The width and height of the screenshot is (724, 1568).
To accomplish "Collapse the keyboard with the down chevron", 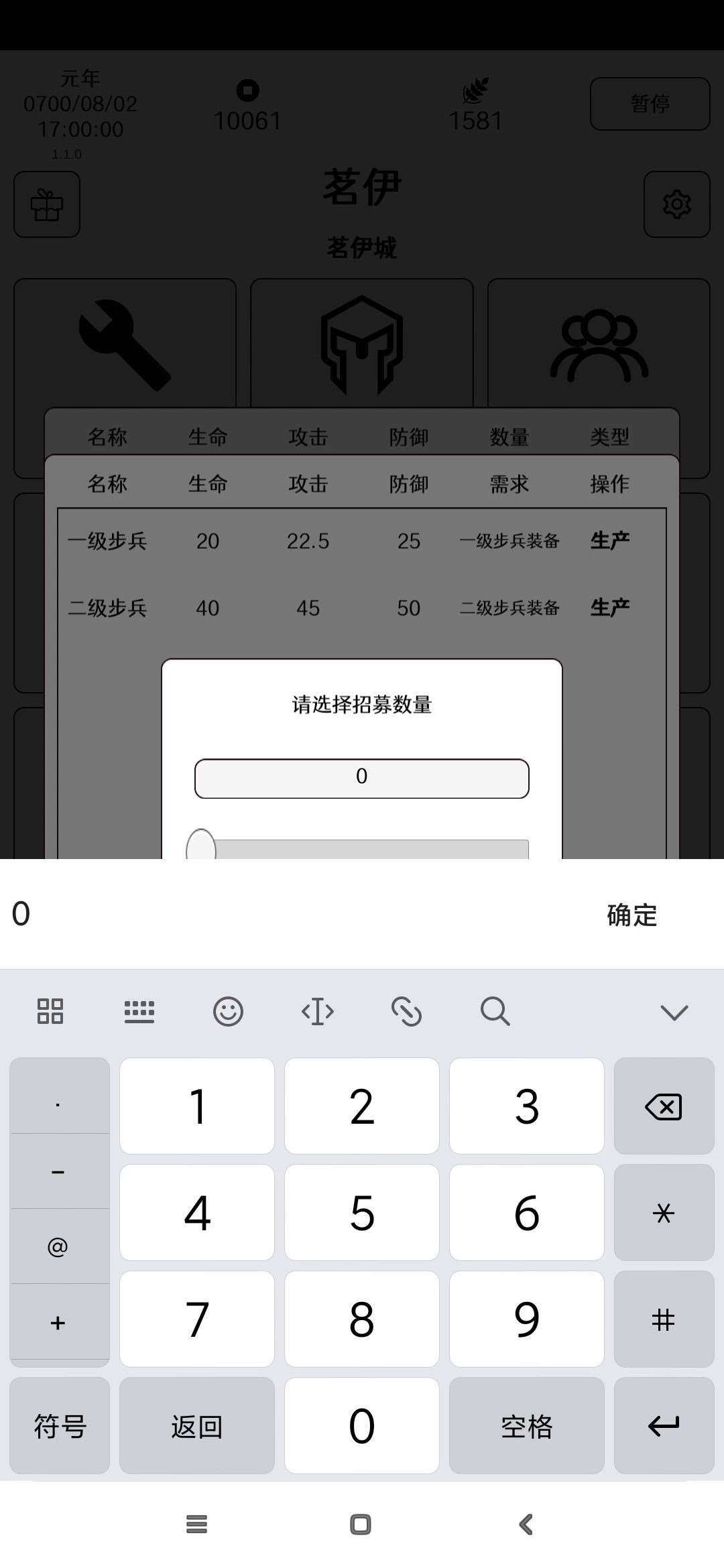I will pos(674,1012).
